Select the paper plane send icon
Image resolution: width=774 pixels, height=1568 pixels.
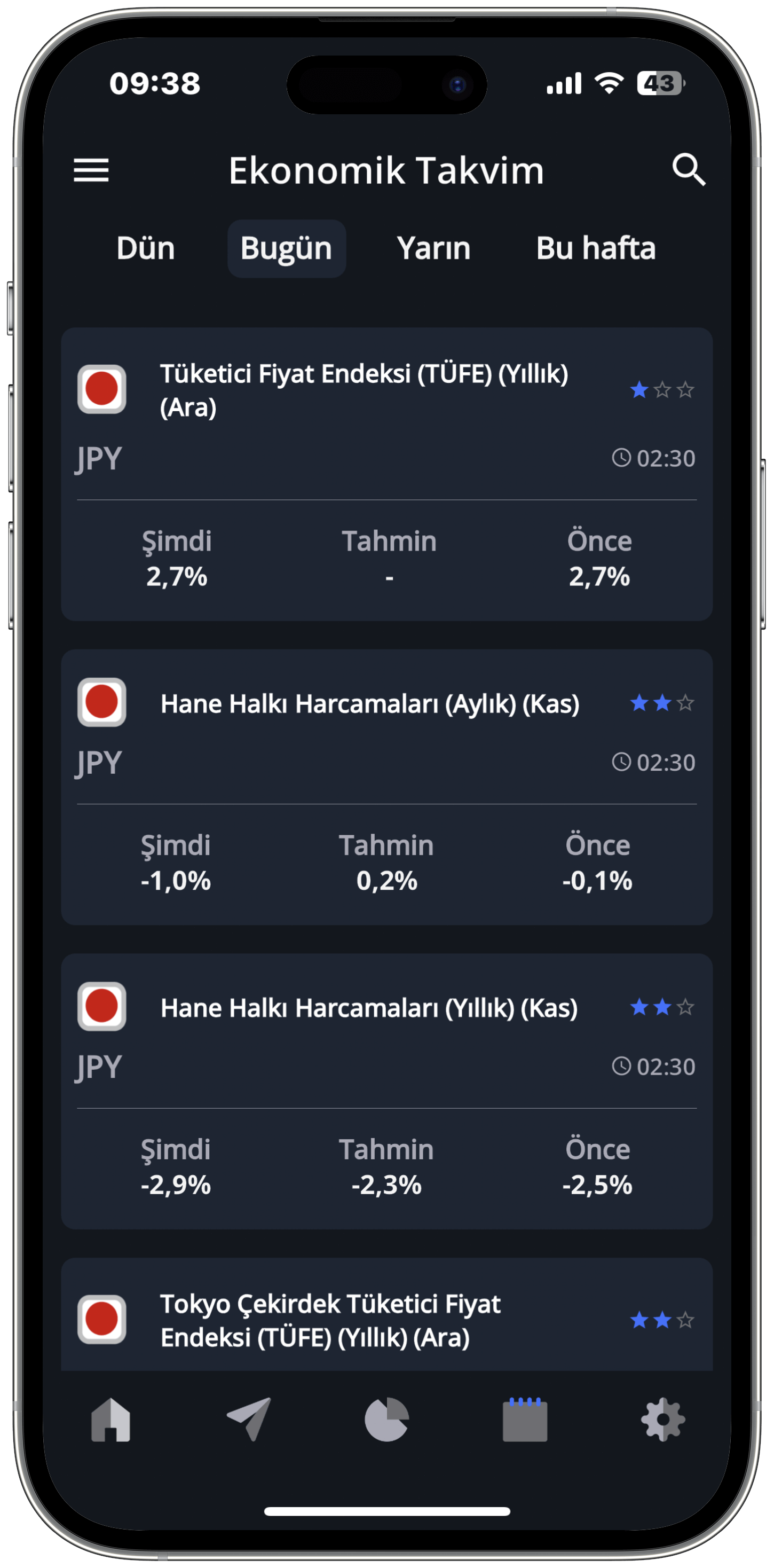tap(249, 1421)
